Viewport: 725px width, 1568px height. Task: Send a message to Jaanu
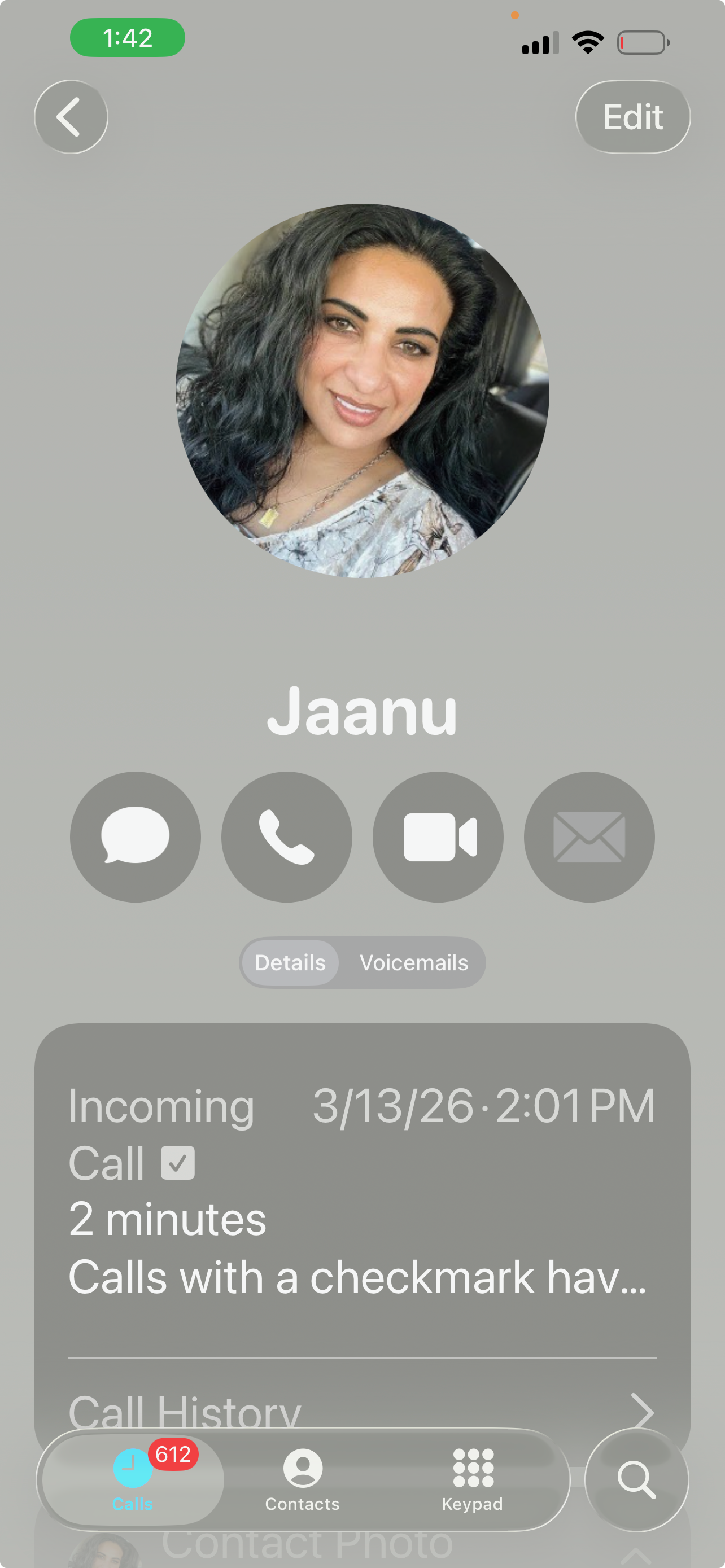135,837
